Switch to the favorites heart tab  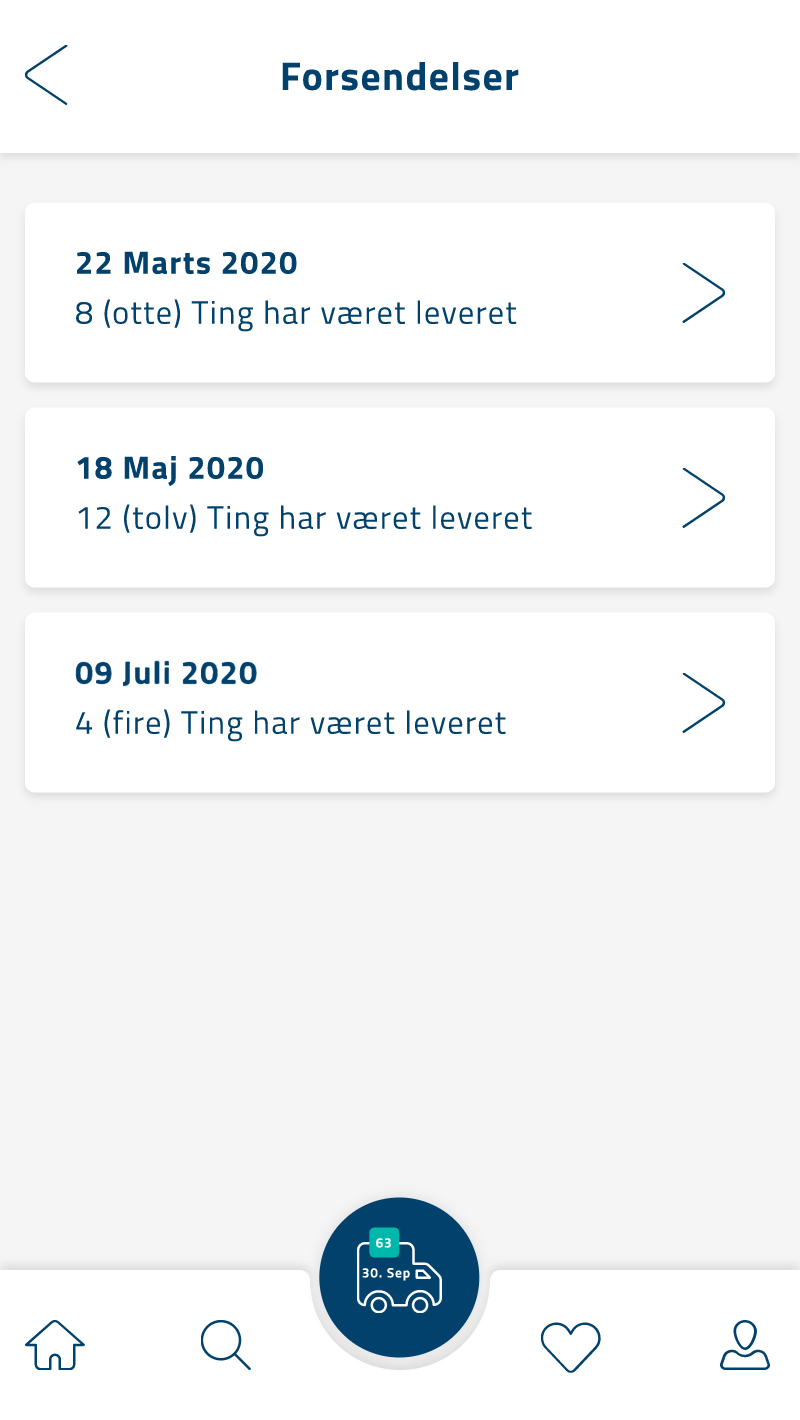pyautogui.click(x=571, y=1346)
